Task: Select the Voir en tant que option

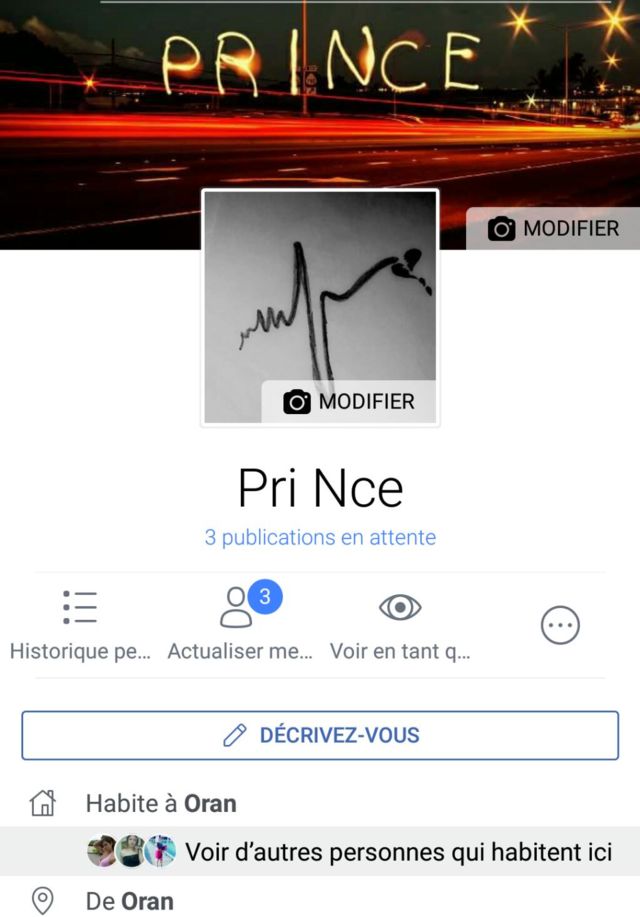Action: pos(400,625)
